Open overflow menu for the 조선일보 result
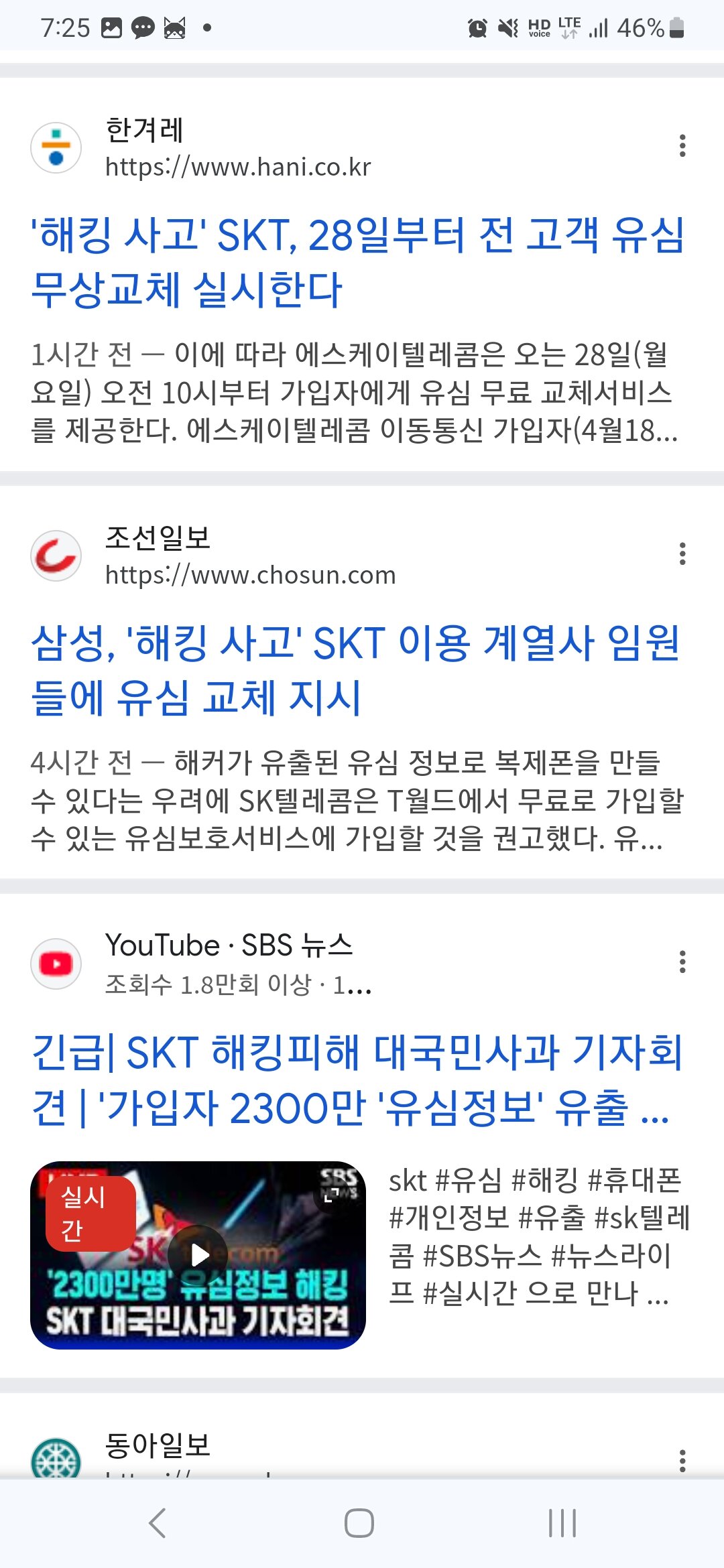This screenshot has height=1568, width=724. pyautogui.click(x=682, y=553)
